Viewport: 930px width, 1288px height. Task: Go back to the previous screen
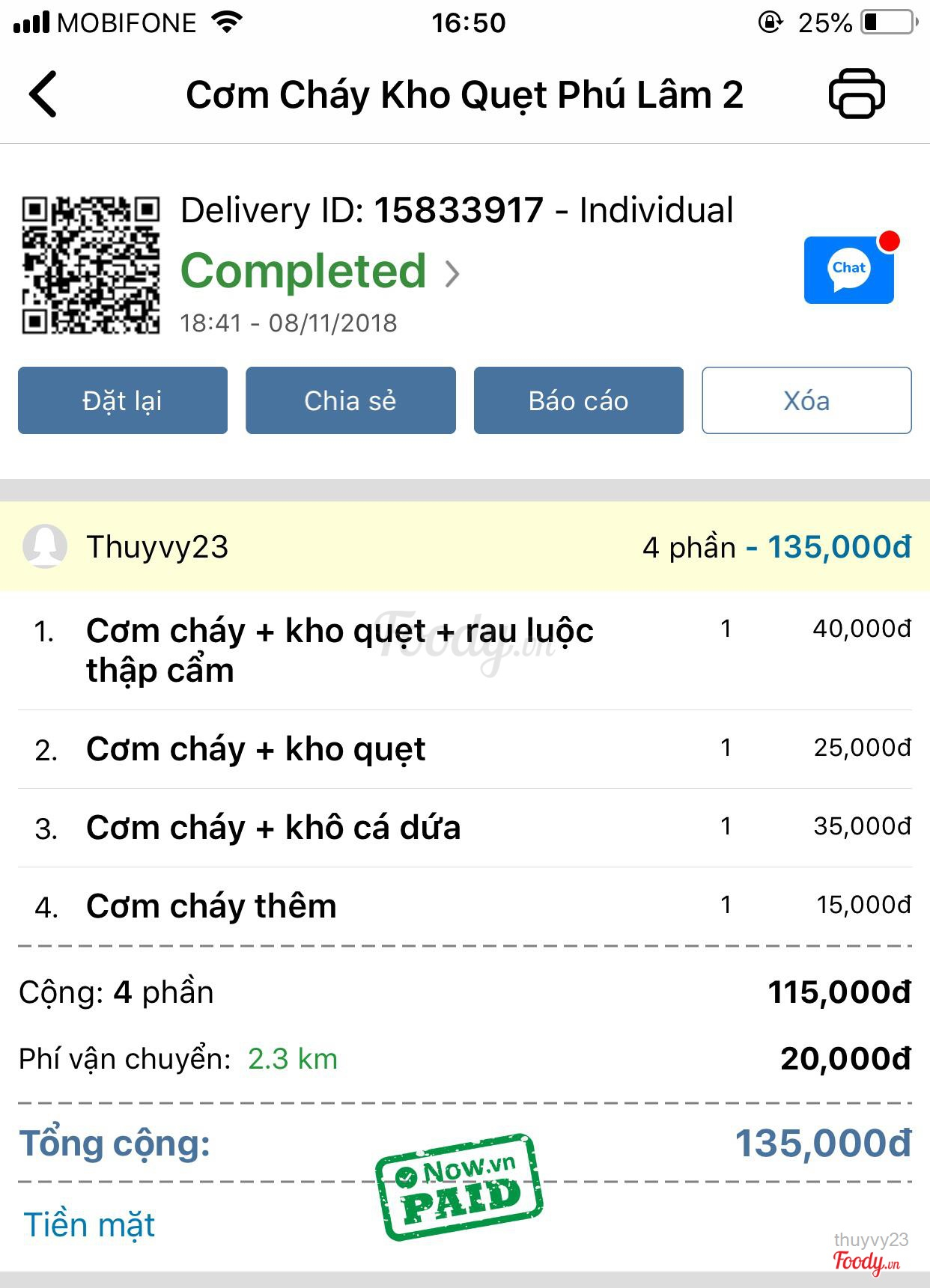pos(43,94)
